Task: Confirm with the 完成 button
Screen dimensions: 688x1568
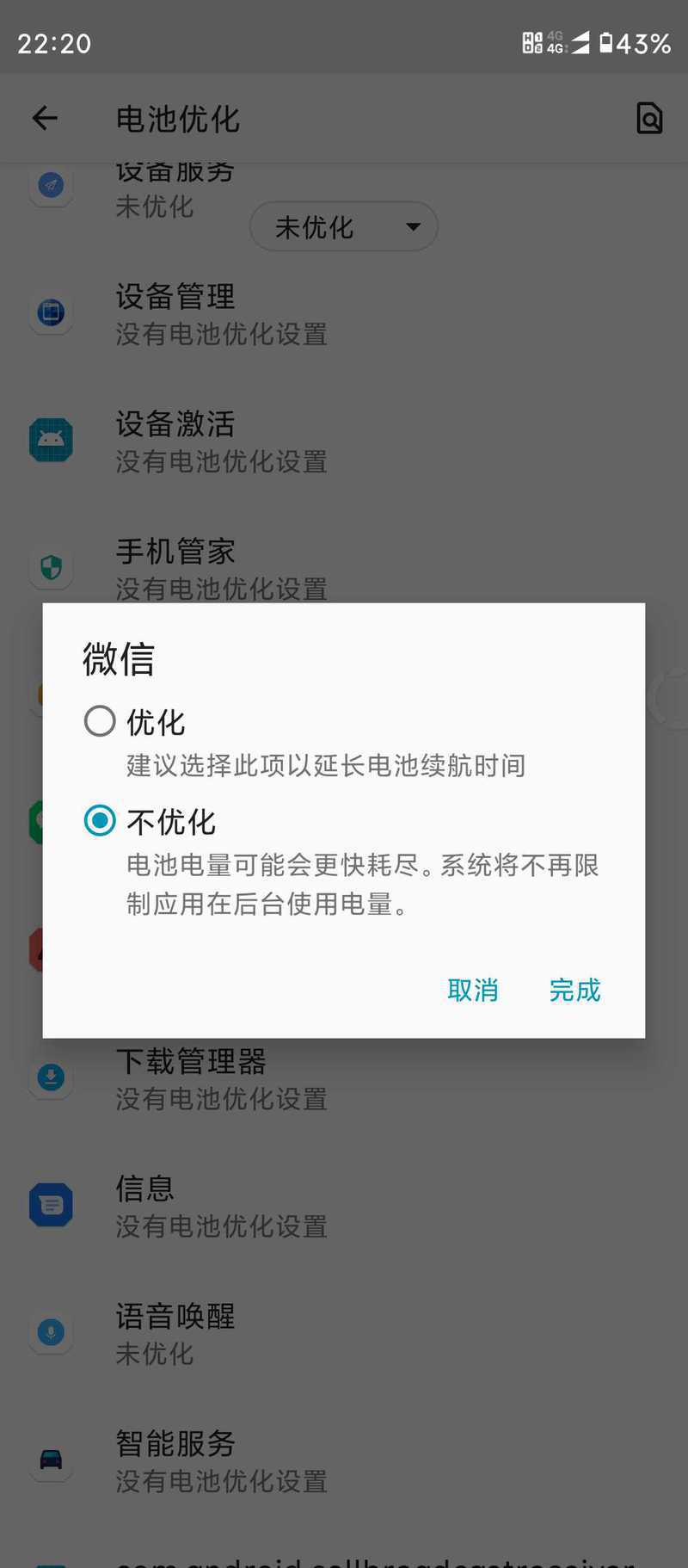Action: [575, 990]
